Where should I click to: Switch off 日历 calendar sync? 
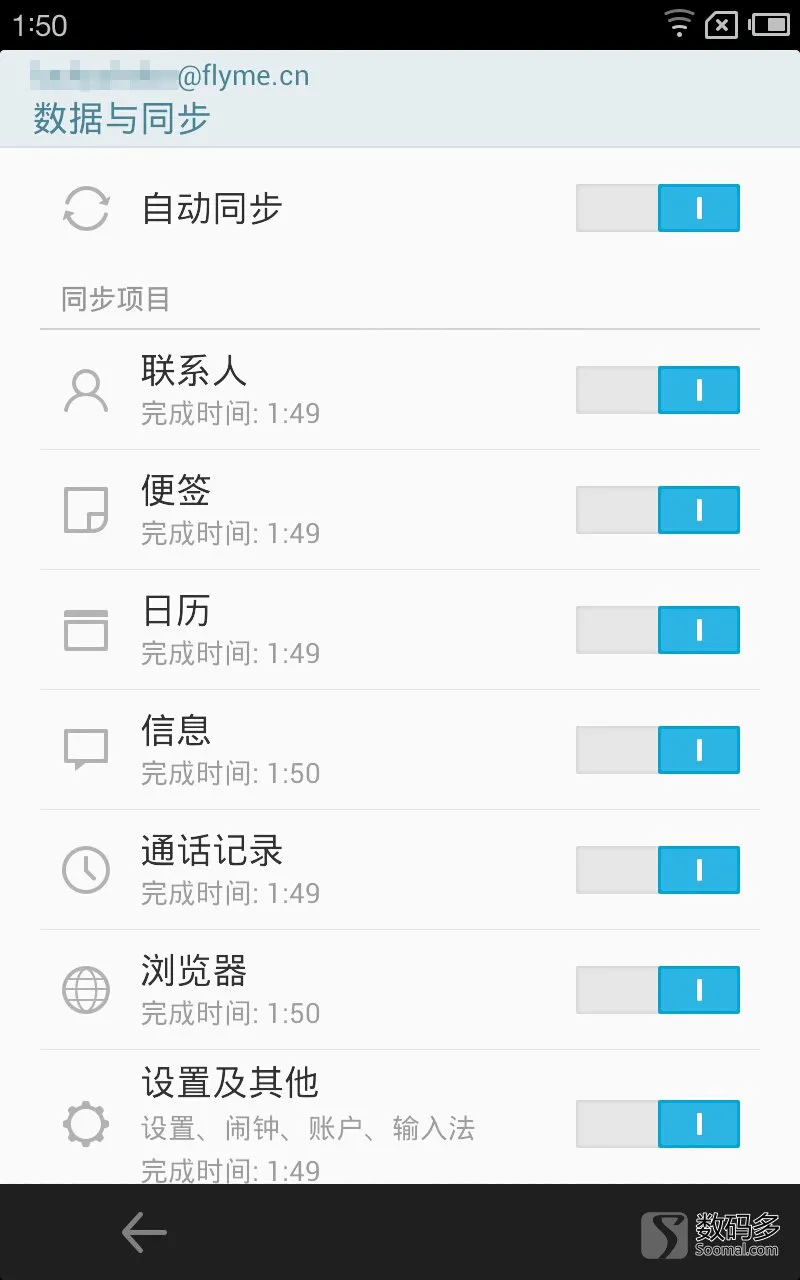coord(658,630)
